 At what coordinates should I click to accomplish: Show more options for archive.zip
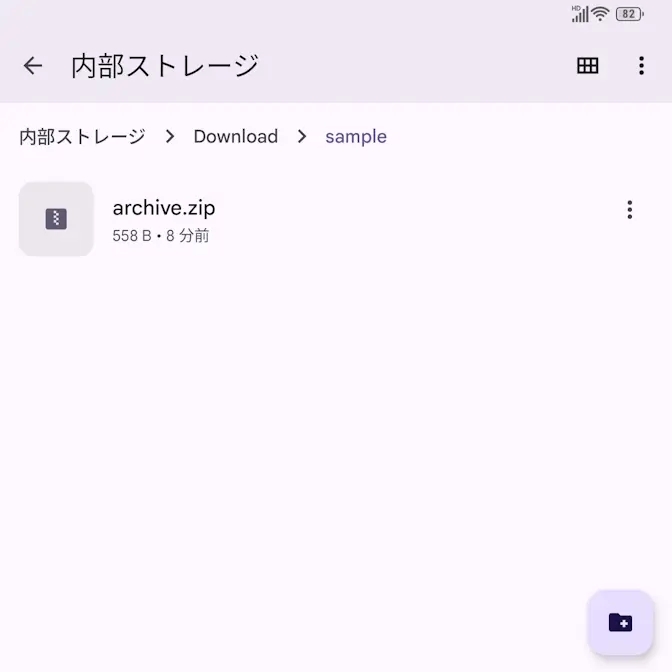[x=629, y=210]
